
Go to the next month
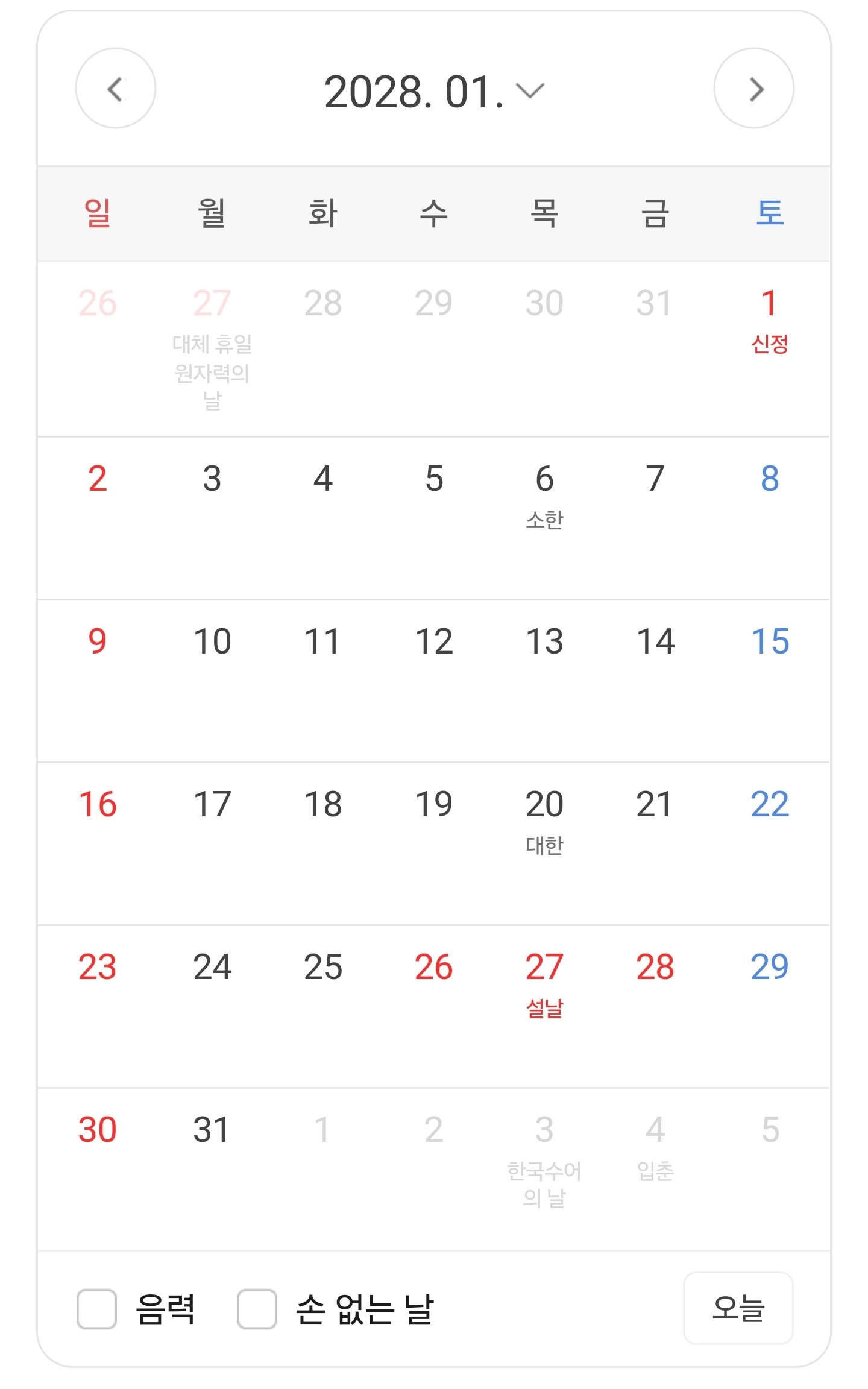pos(753,89)
